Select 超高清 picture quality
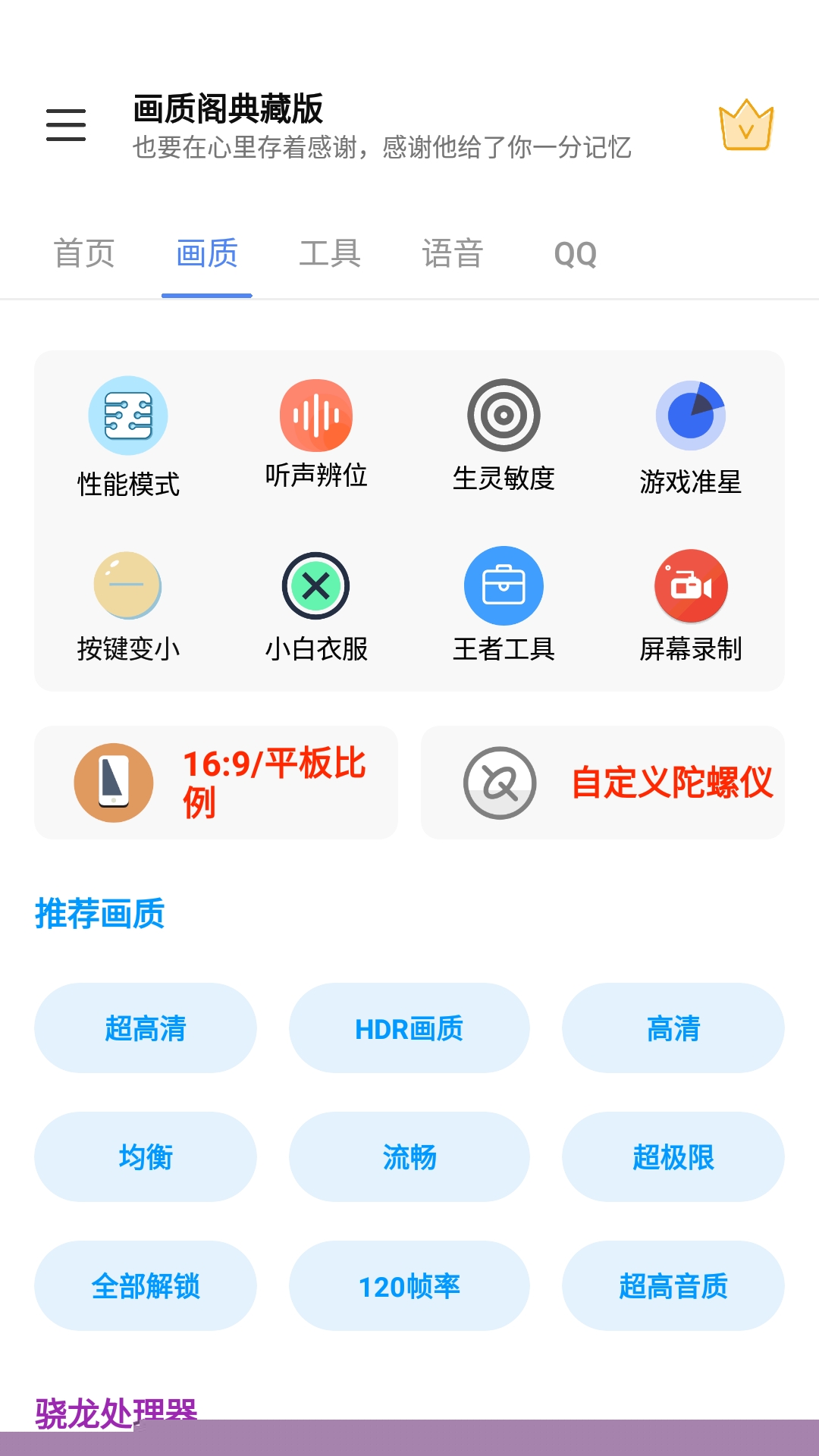 coord(146,1028)
